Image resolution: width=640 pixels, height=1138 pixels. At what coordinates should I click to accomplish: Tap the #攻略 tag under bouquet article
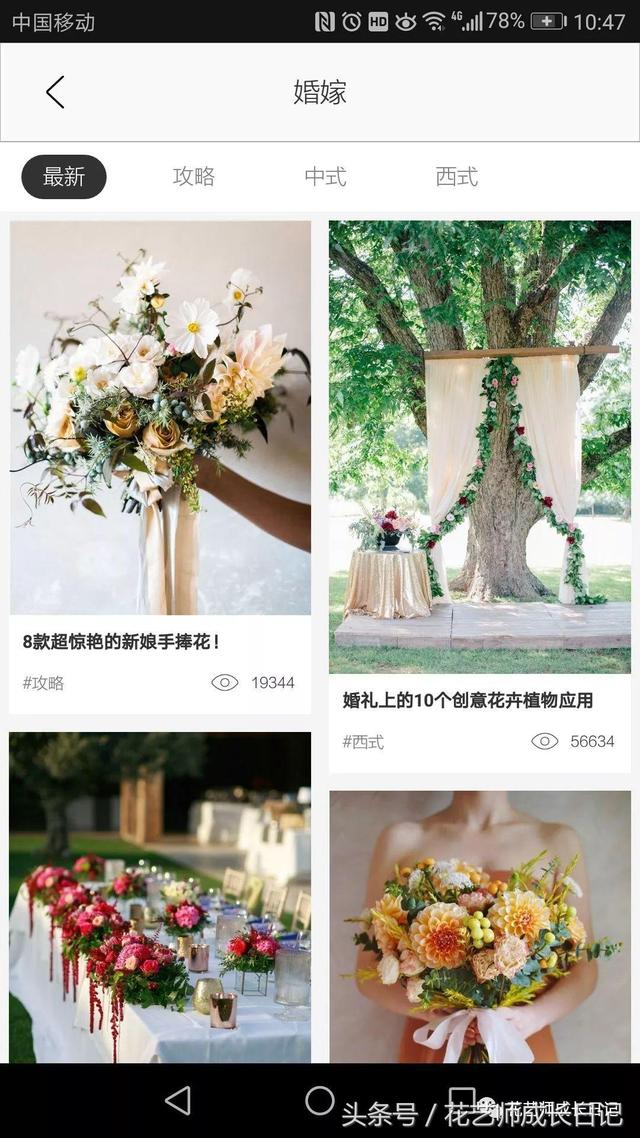click(x=43, y=683)
